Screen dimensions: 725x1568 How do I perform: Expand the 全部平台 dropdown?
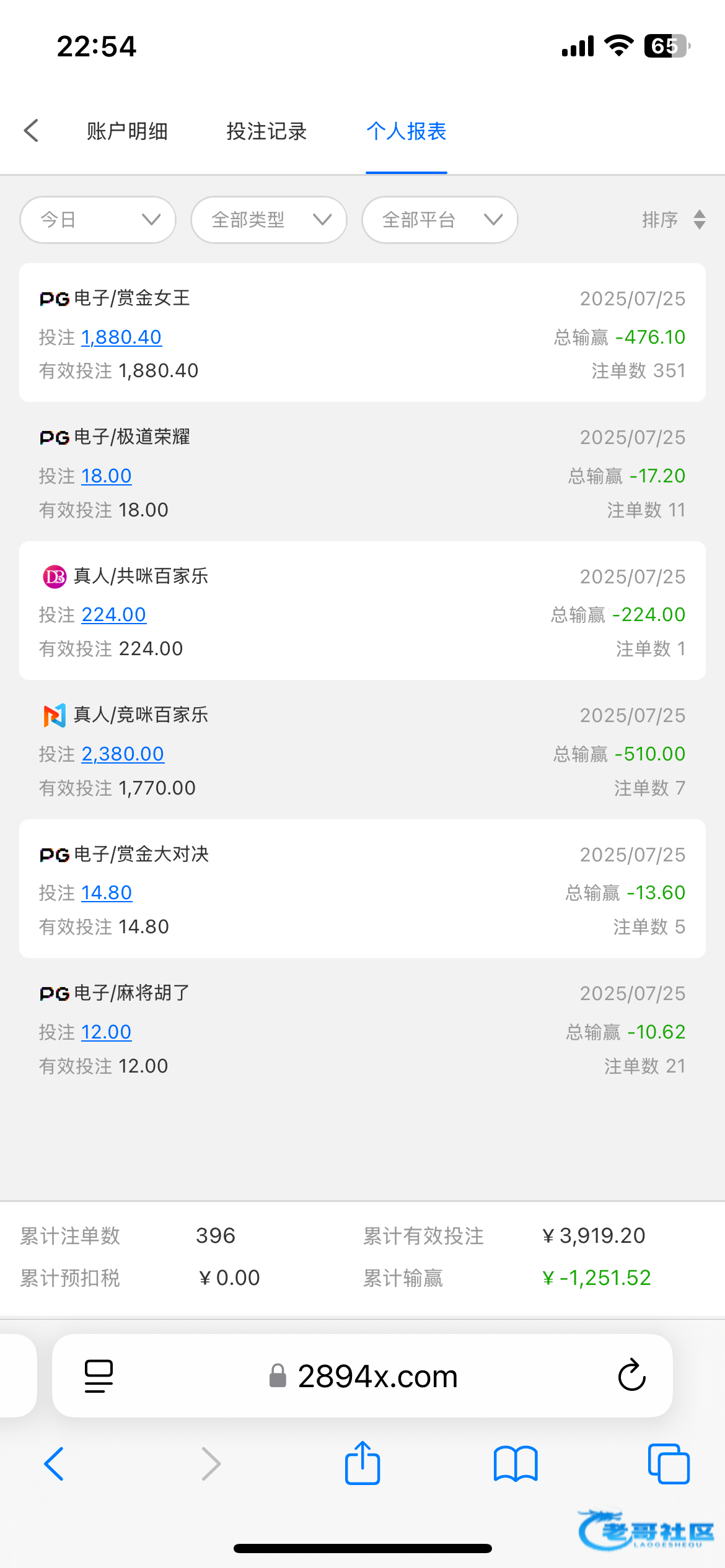pos(440,220)
